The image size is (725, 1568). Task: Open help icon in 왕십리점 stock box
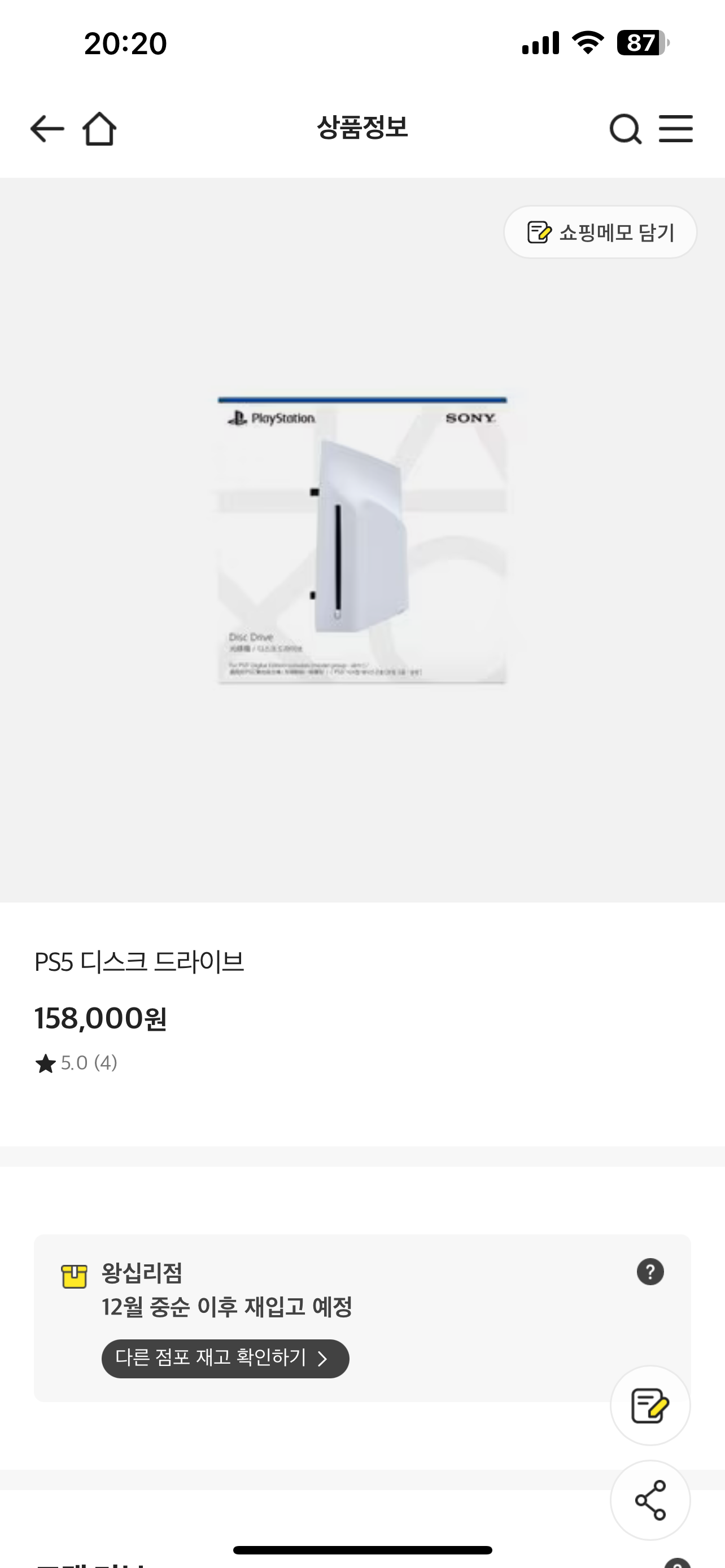coord(649,1272)
